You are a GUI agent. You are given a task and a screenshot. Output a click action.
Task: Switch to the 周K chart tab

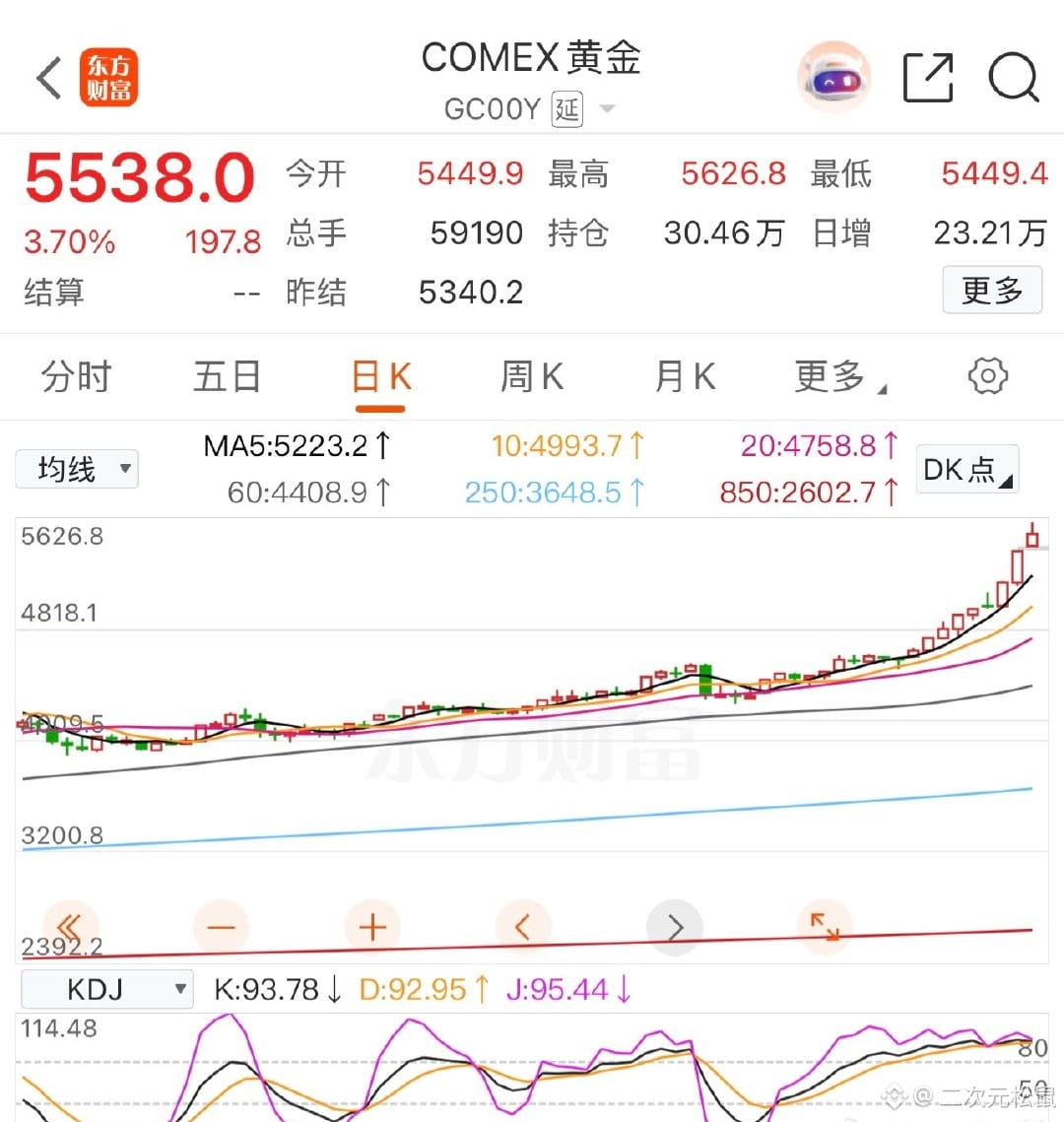pos(532,376)
